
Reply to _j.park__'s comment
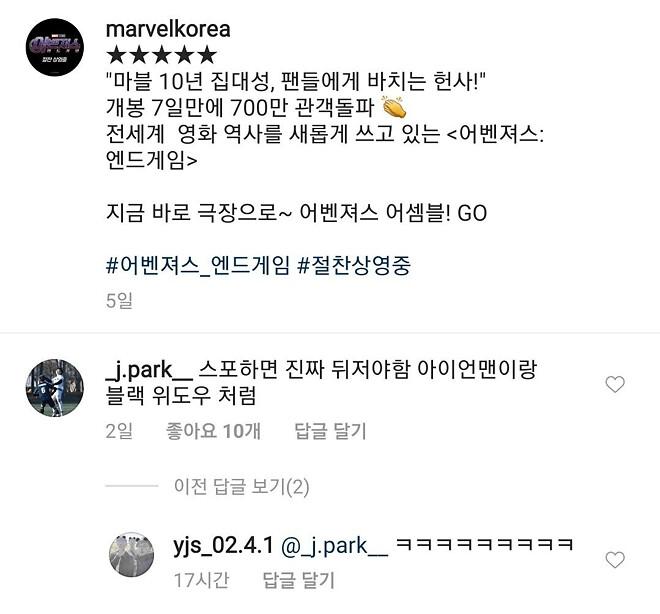tap(330, 431)
